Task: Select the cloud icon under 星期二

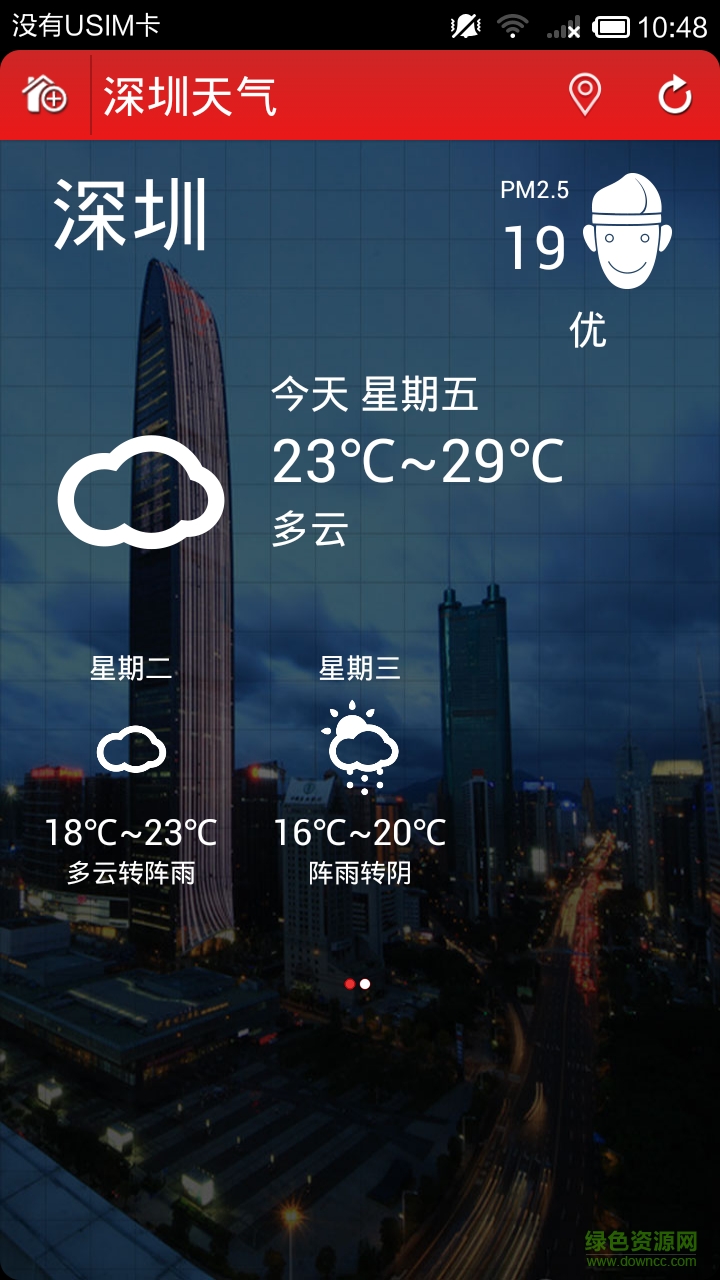Action: (131, 748)
